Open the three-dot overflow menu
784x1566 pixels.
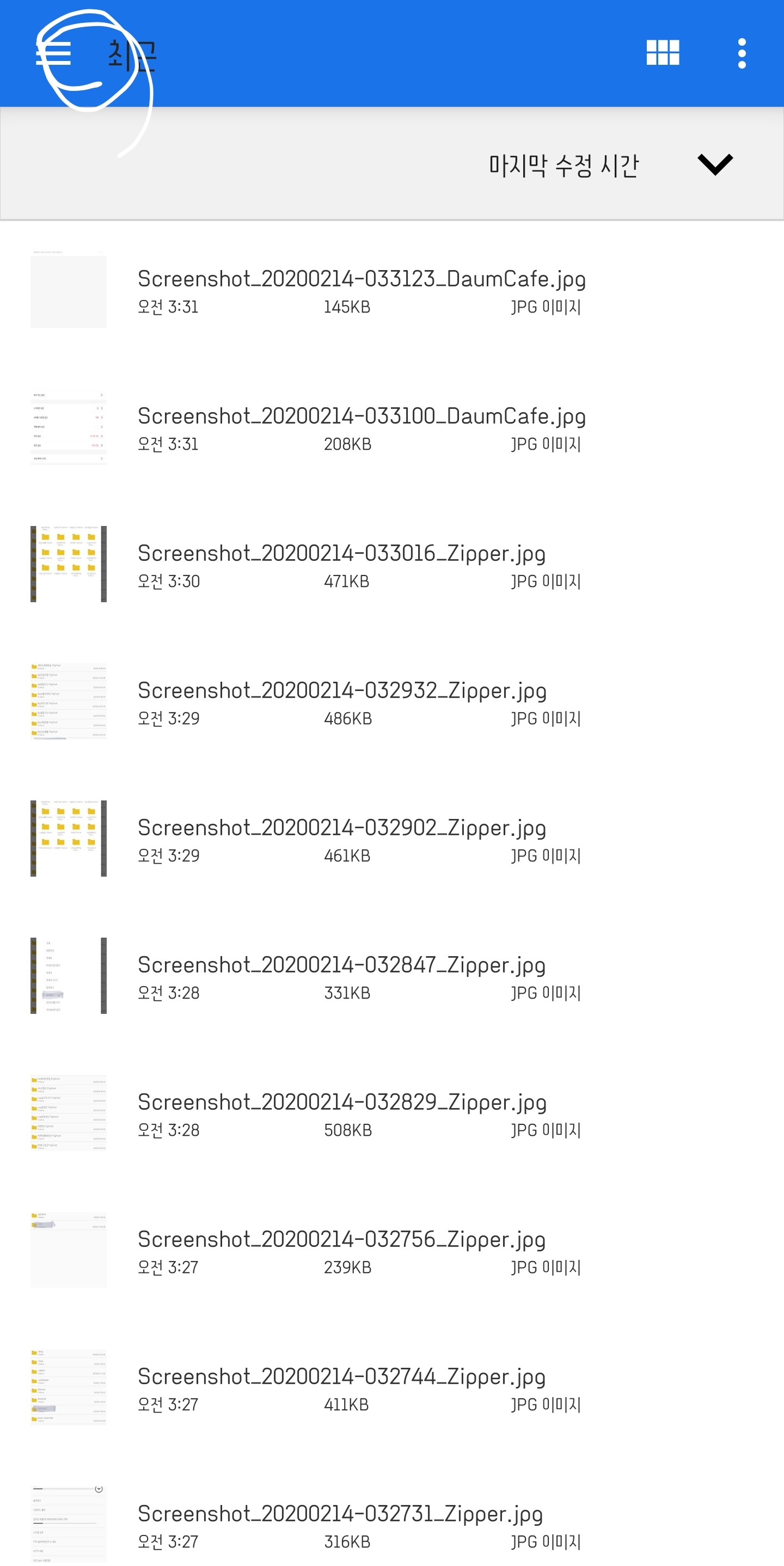pyautogui.click(x=742, y=53)
